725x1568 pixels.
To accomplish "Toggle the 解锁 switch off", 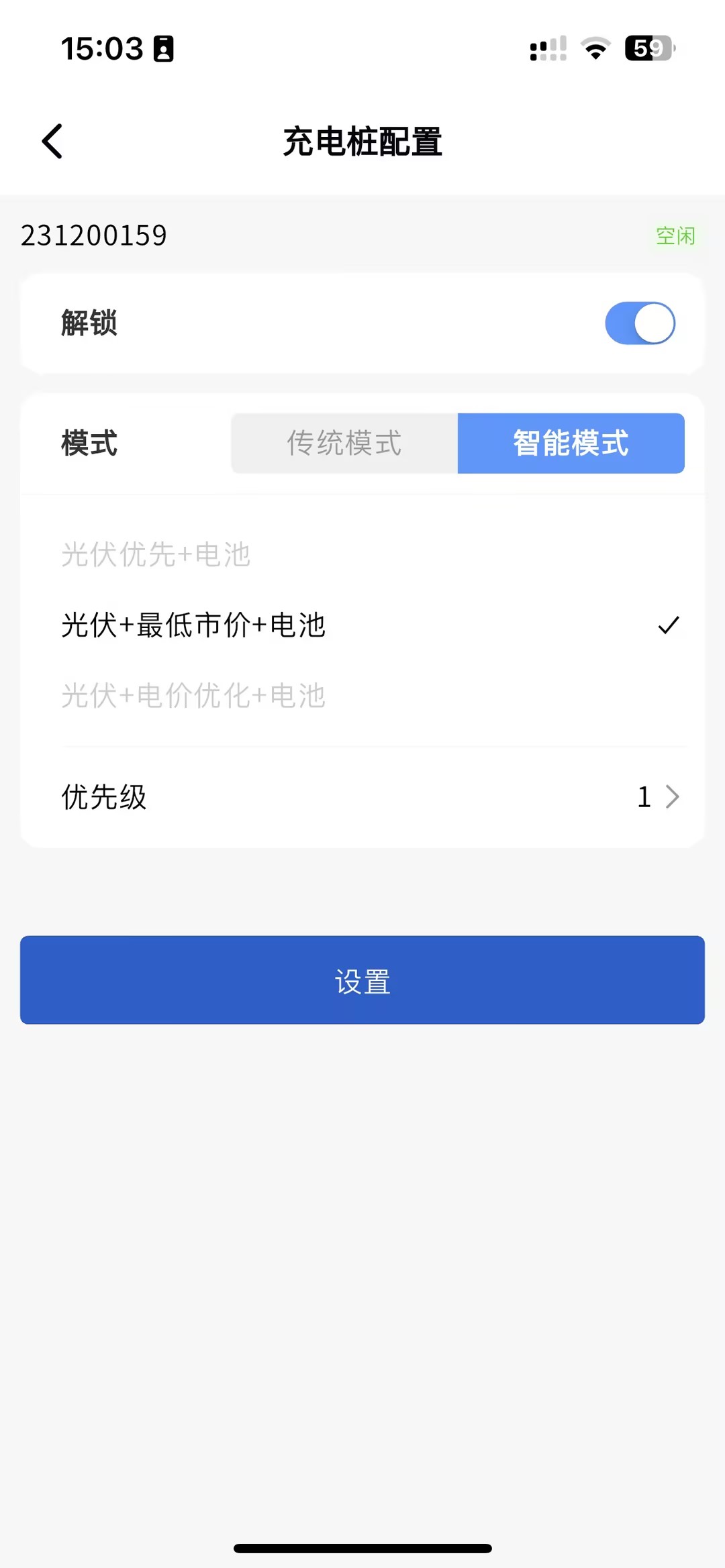I will point(640,323).
